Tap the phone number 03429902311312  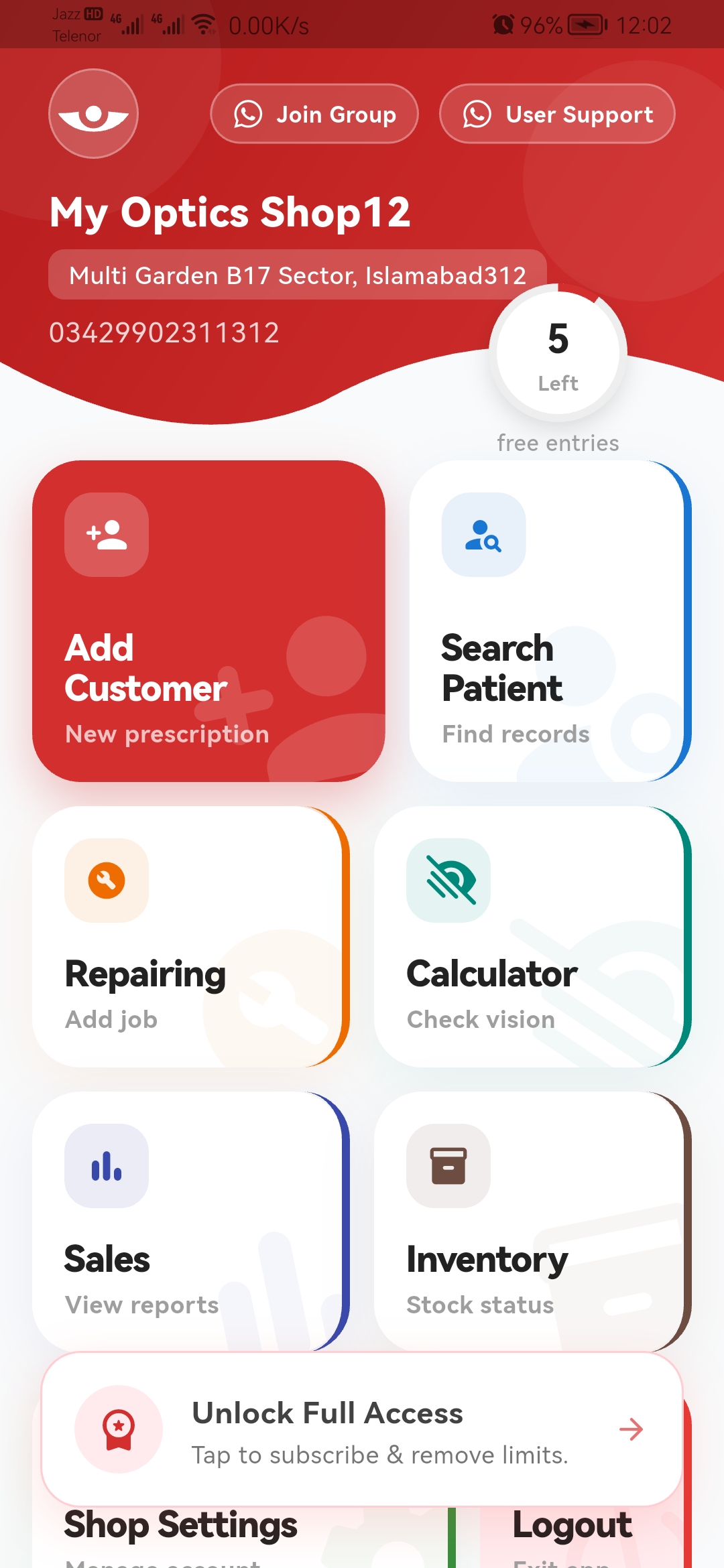pos(166,331)
